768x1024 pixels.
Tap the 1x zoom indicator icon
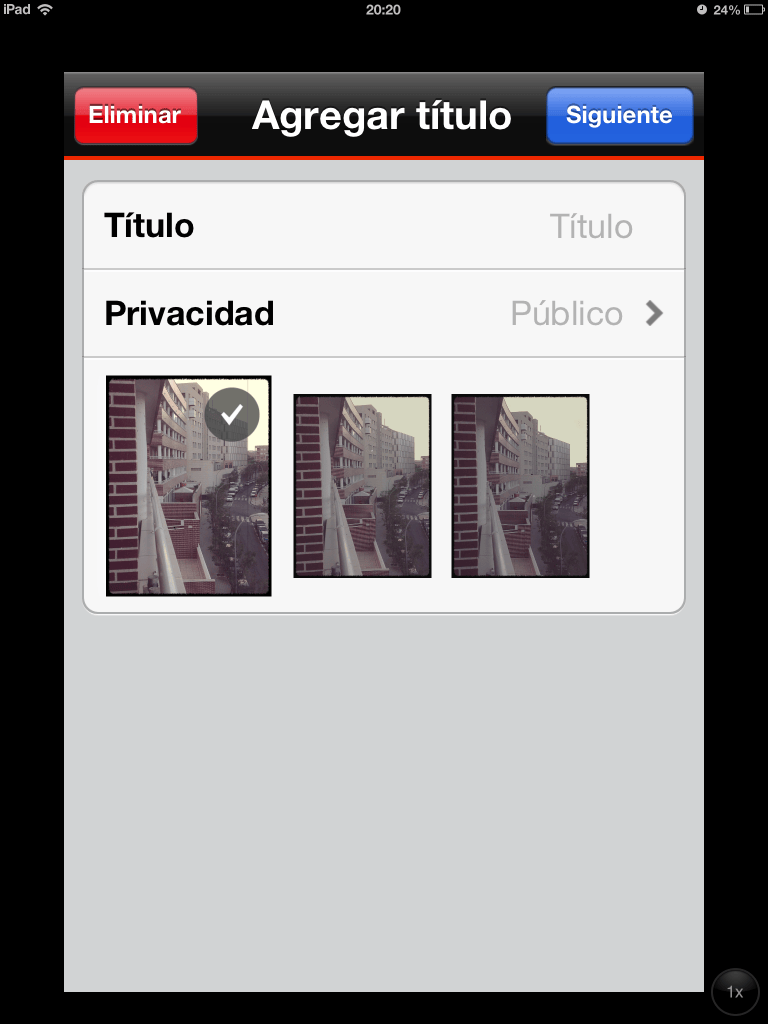735,992
